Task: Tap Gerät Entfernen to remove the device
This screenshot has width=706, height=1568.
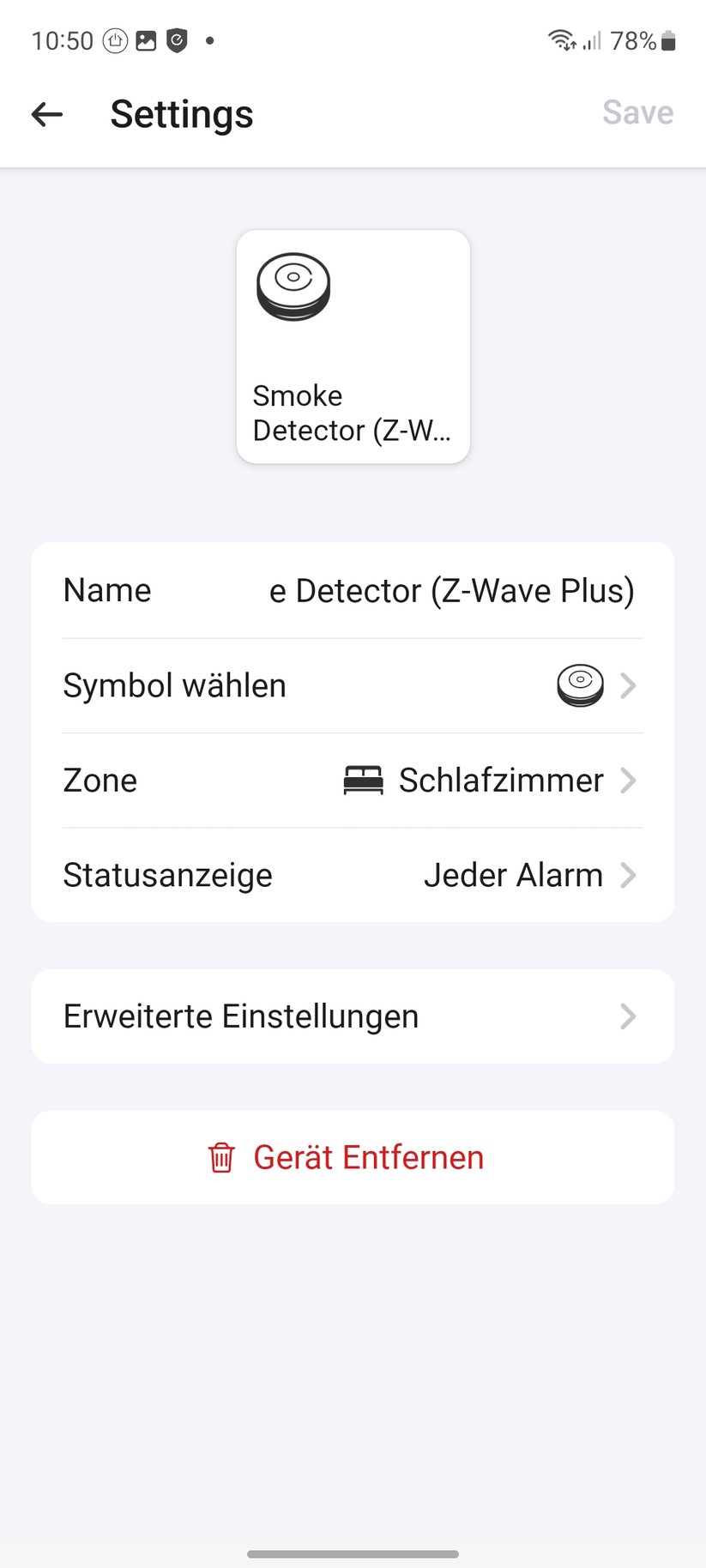Action: pyautogui.click(x=367, y=1157)
